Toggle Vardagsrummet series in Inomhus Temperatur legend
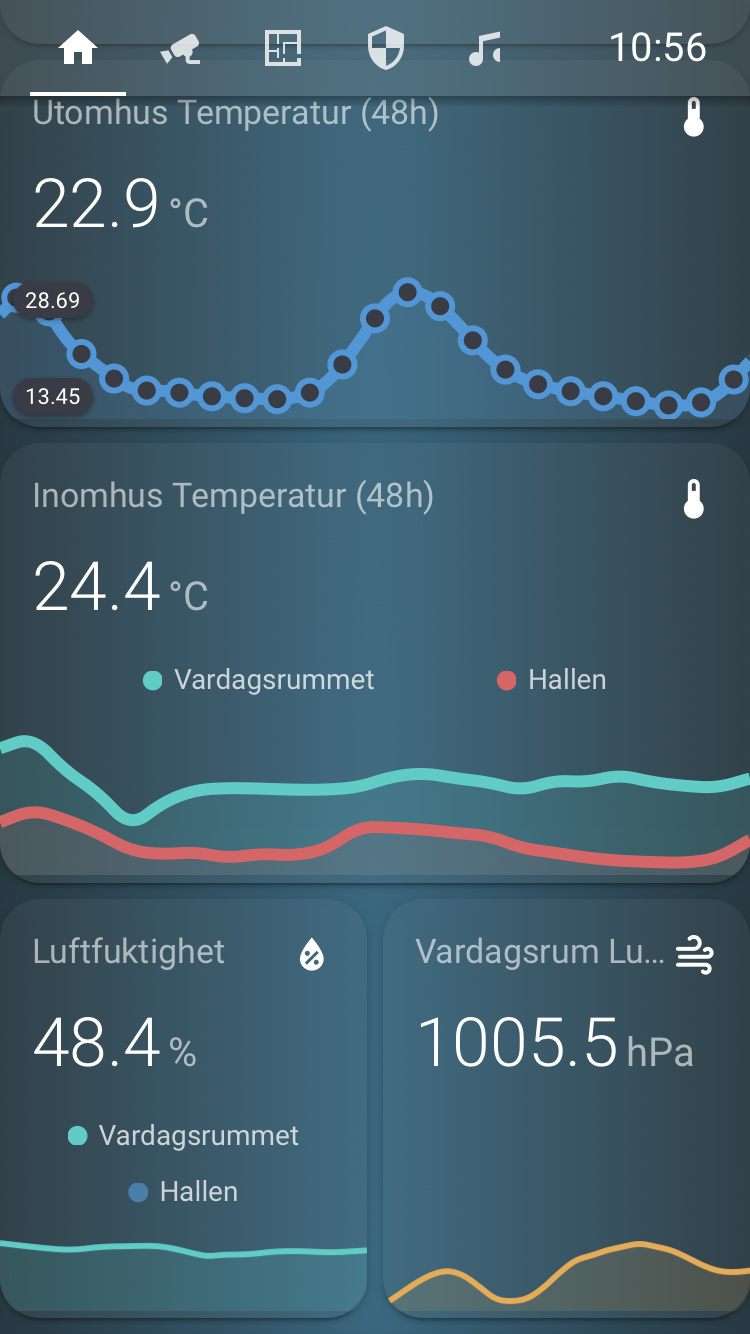 (259, 680)
